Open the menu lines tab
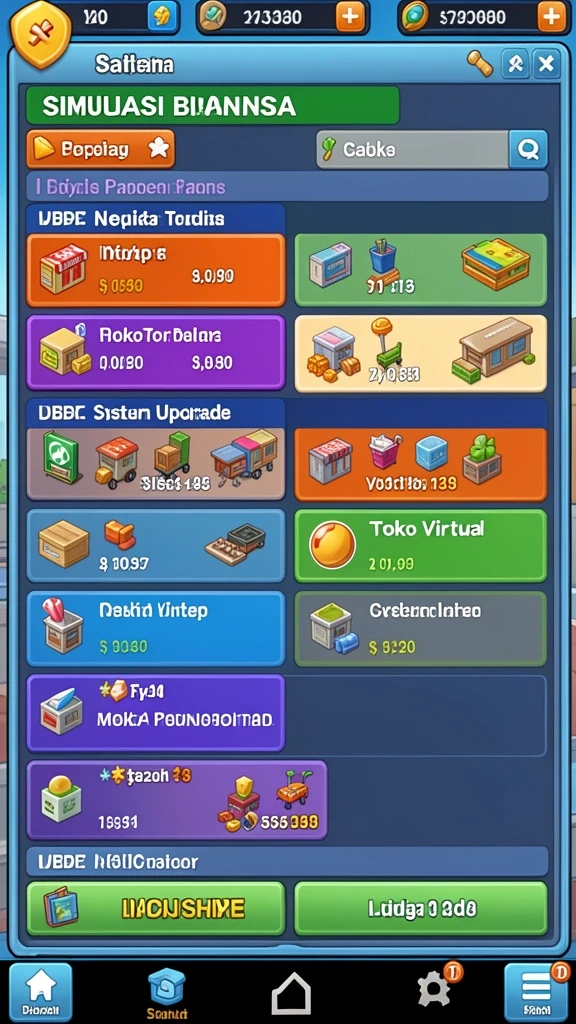 [534, 993]
